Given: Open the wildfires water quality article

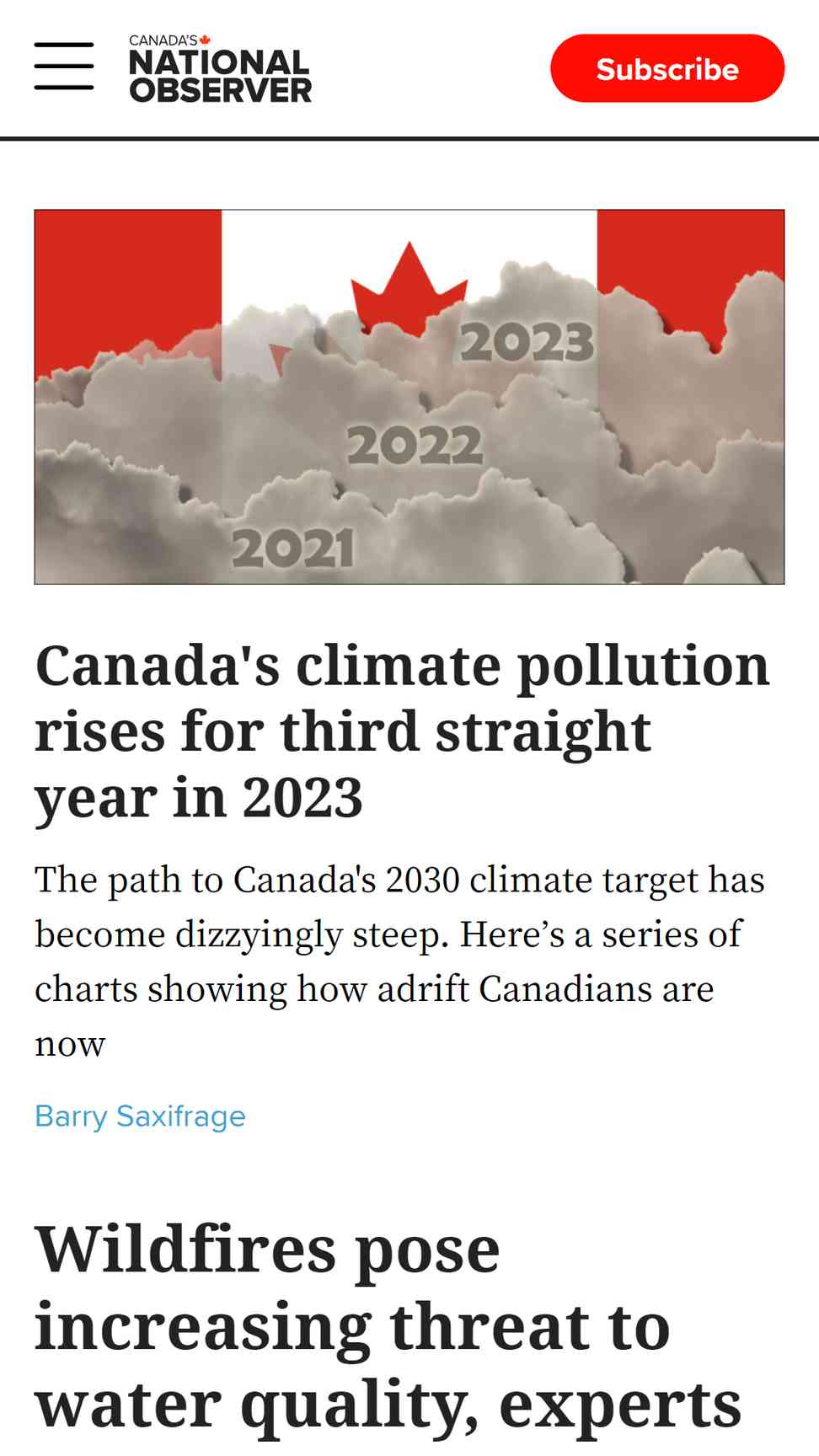Looking at the screenshot, I should 388,1327.
